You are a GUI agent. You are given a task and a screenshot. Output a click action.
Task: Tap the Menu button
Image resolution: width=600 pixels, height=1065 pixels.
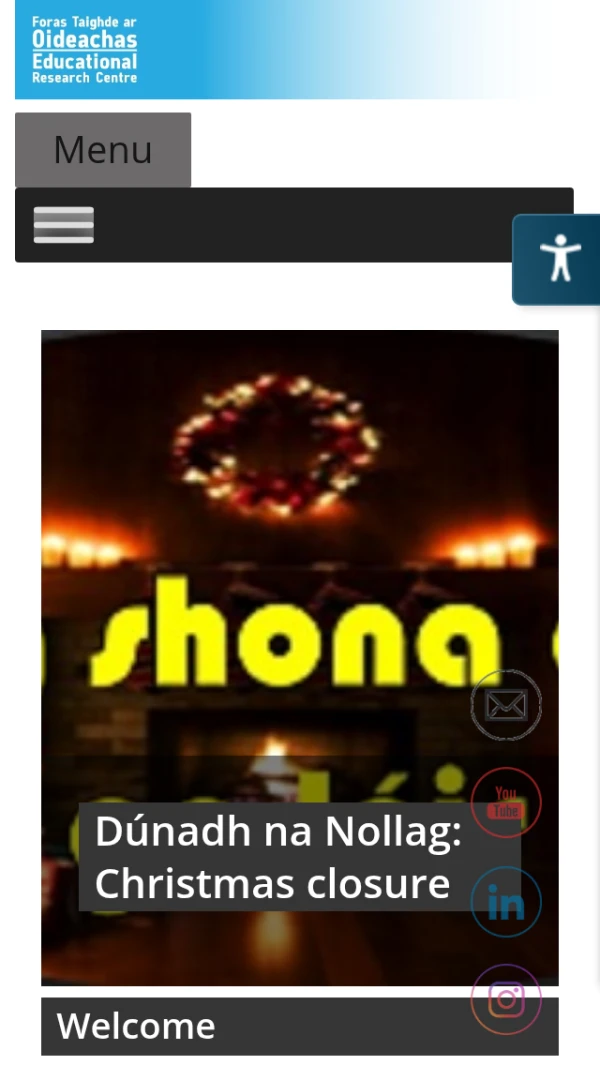pos(103,150)
